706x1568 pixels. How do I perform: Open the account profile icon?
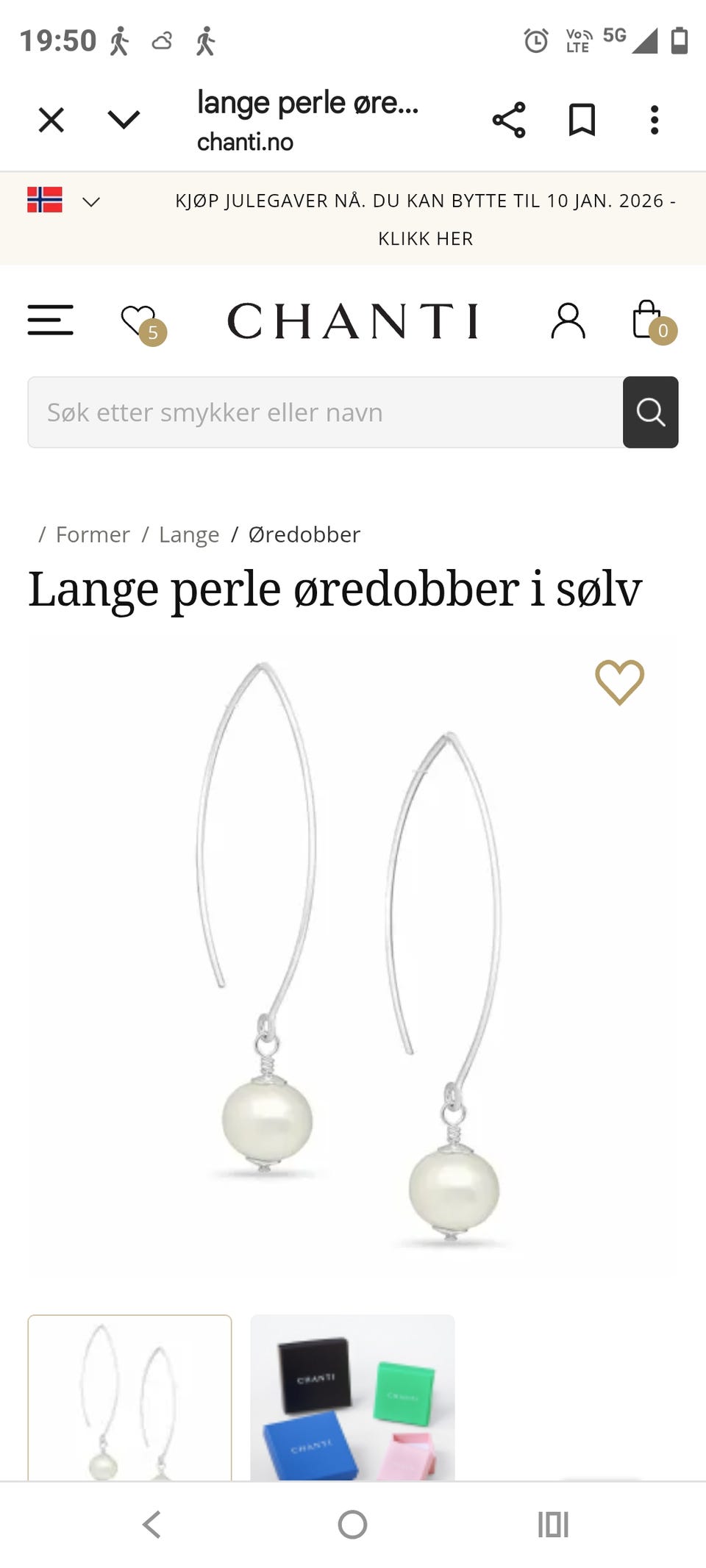tap(567, 321)
